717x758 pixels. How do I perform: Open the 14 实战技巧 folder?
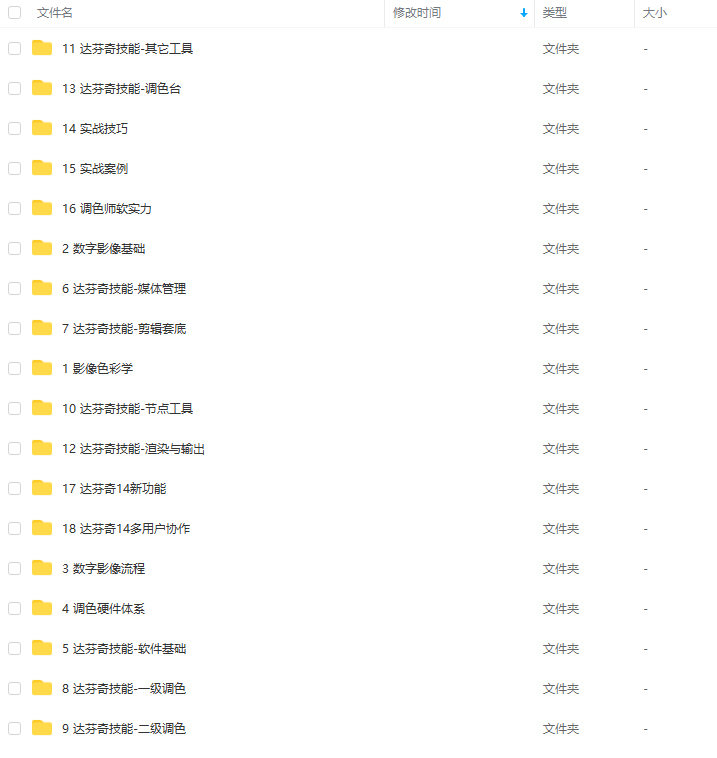[95, 128]
